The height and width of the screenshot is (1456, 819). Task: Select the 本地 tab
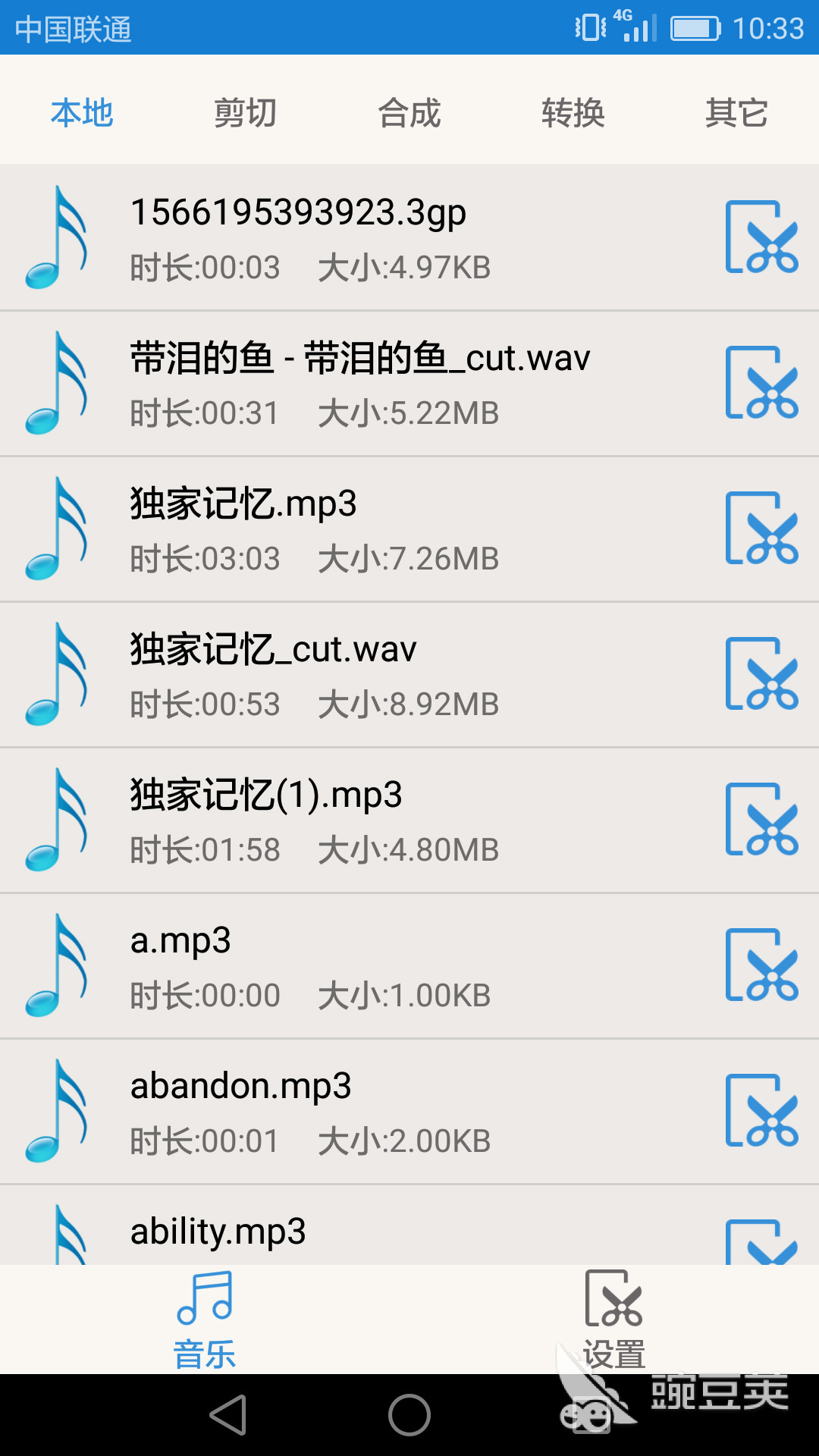(x=82, y=113)
